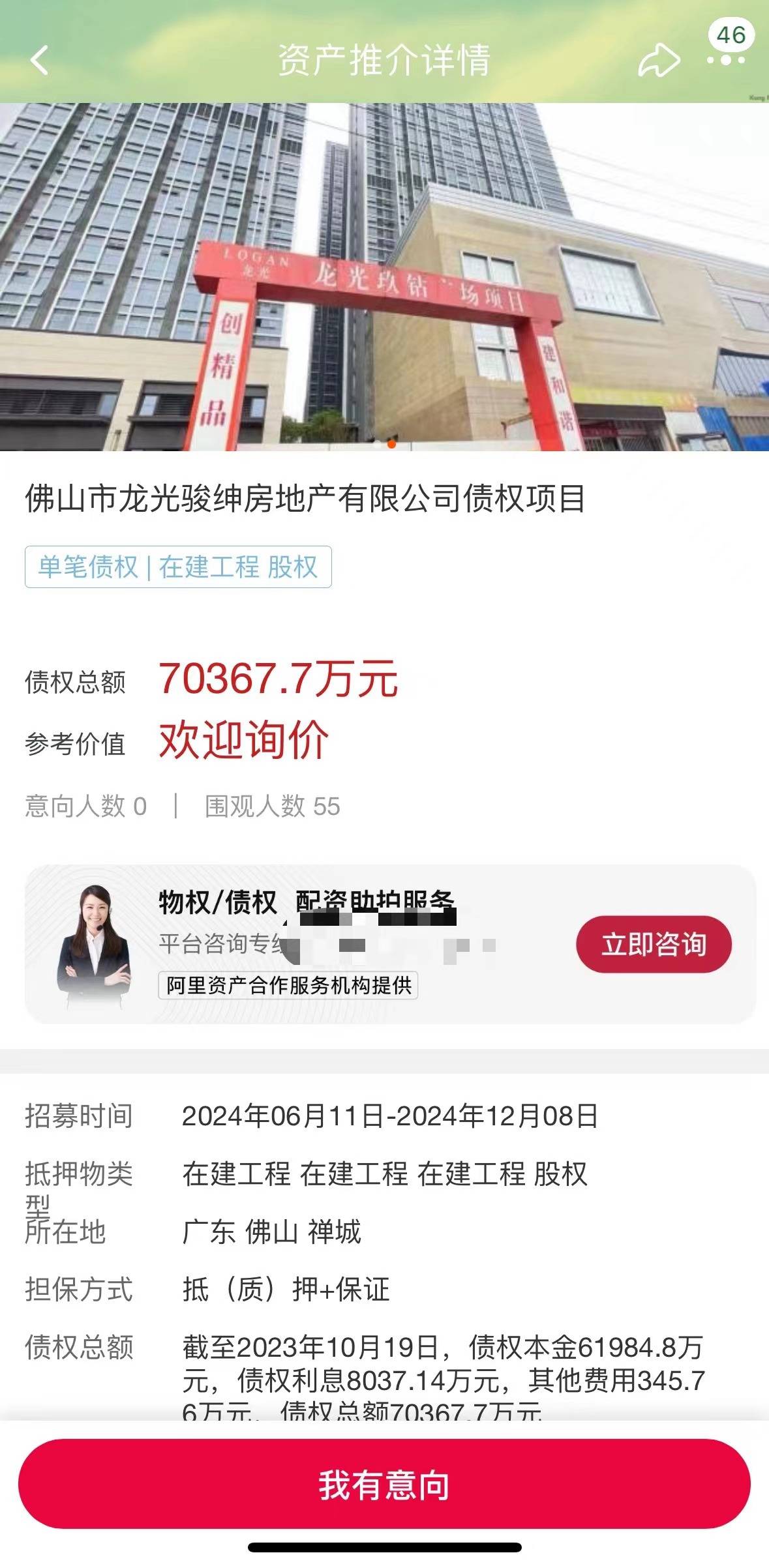Go back using the top-left arrow
The width and height of the screenshot is (769, 1568).
click(x=39, y=61)
